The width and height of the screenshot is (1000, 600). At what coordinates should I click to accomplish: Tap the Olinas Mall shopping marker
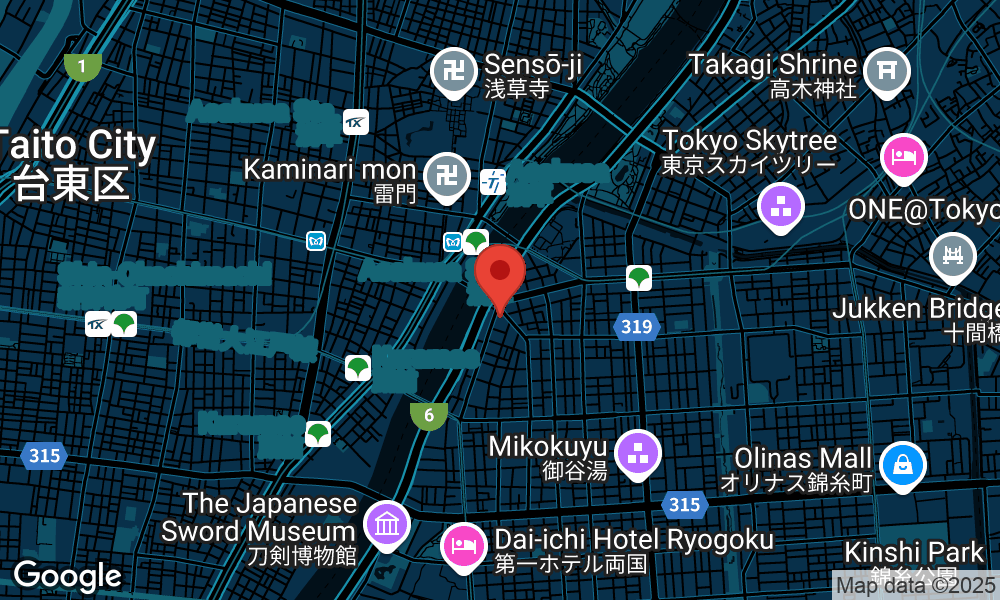coord(902,465)
